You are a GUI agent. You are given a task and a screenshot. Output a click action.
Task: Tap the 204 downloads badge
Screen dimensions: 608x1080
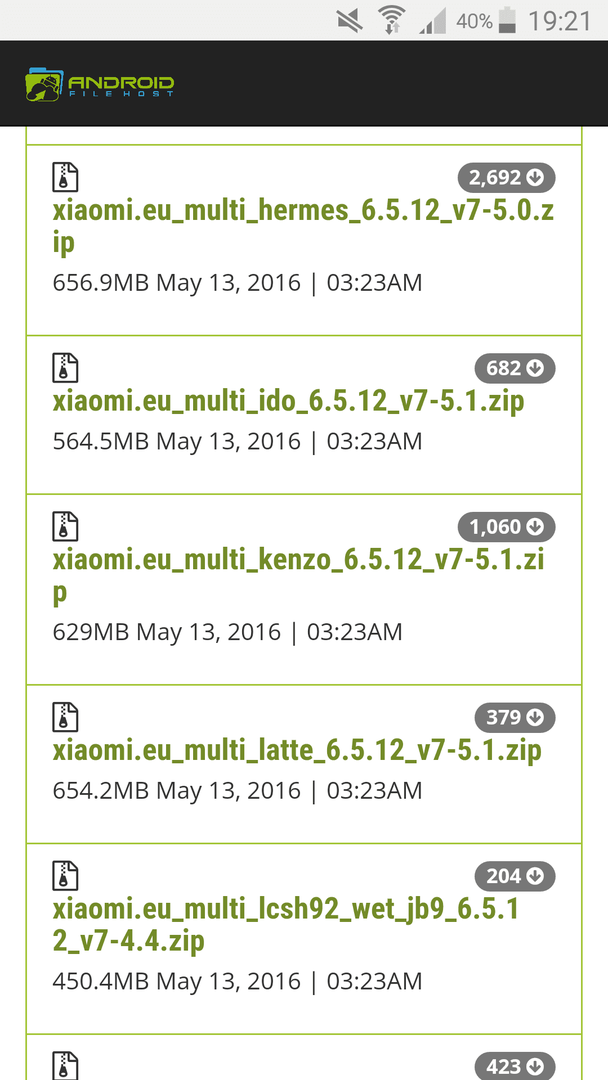tap(514, 876)
